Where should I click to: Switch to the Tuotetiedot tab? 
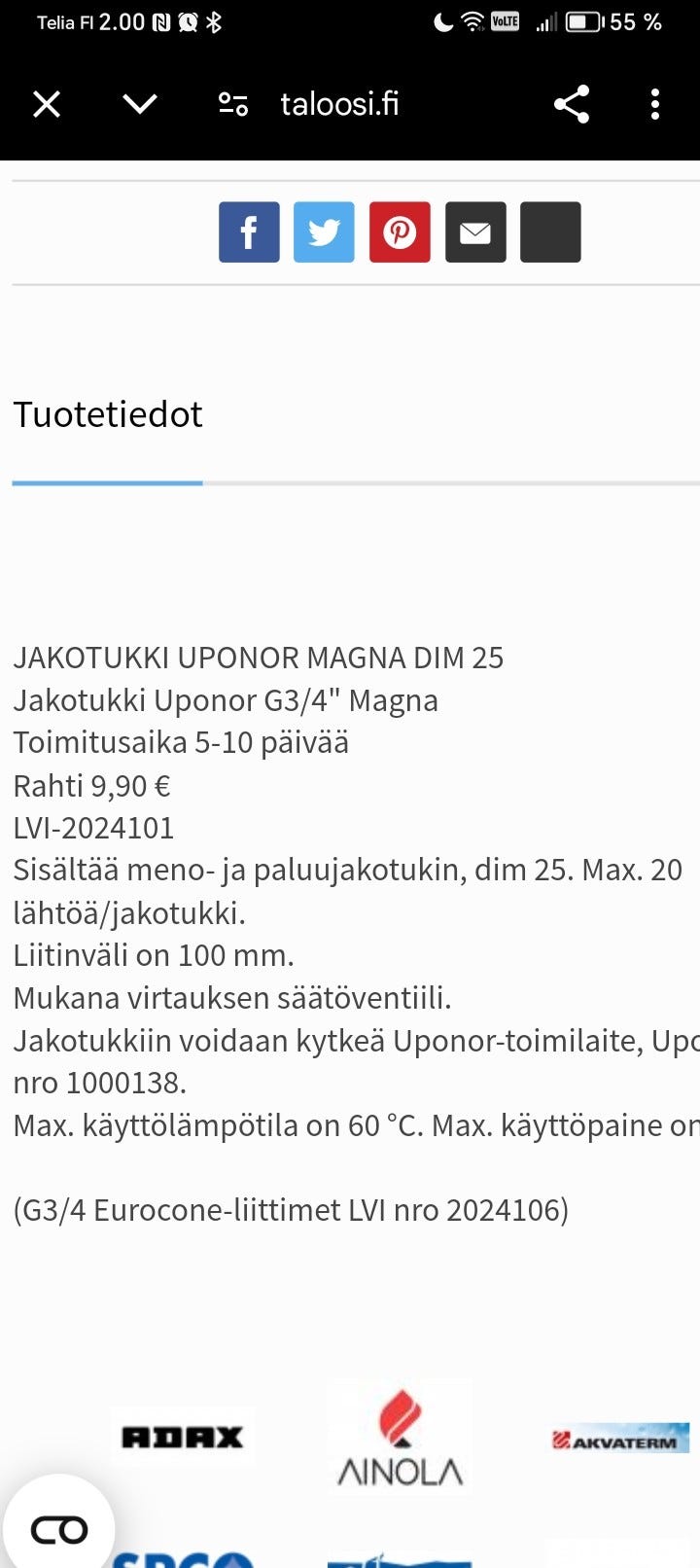click(x=107, y=414)
